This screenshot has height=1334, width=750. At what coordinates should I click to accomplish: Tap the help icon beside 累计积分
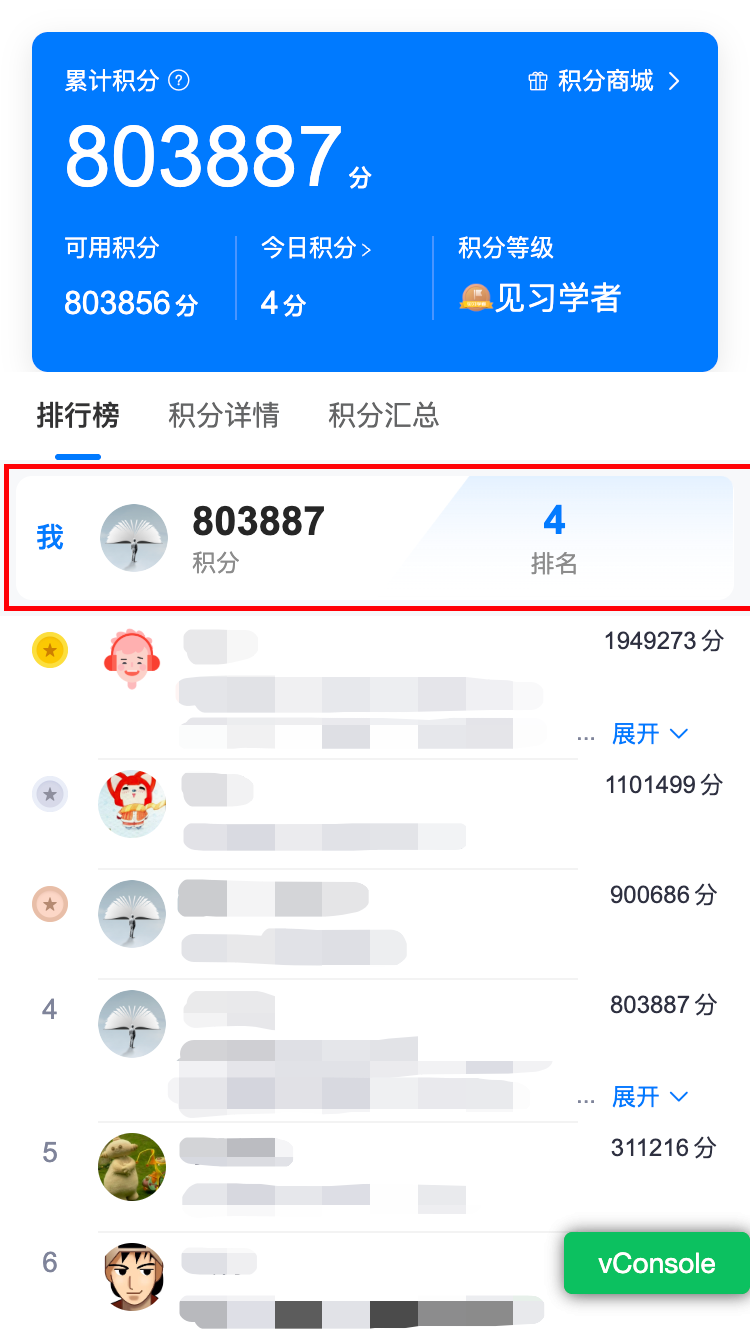coord(179,81)
